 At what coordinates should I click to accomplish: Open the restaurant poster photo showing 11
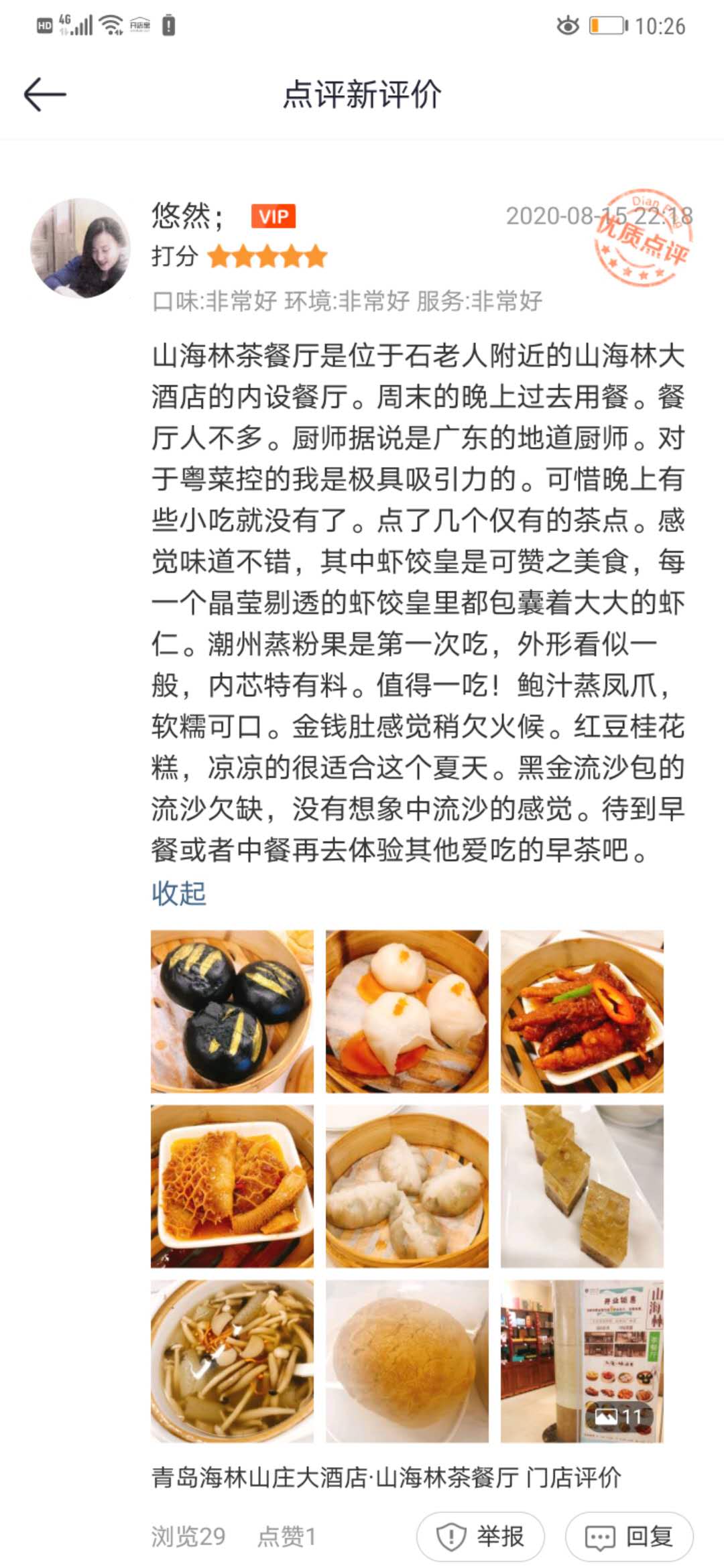582,1361
